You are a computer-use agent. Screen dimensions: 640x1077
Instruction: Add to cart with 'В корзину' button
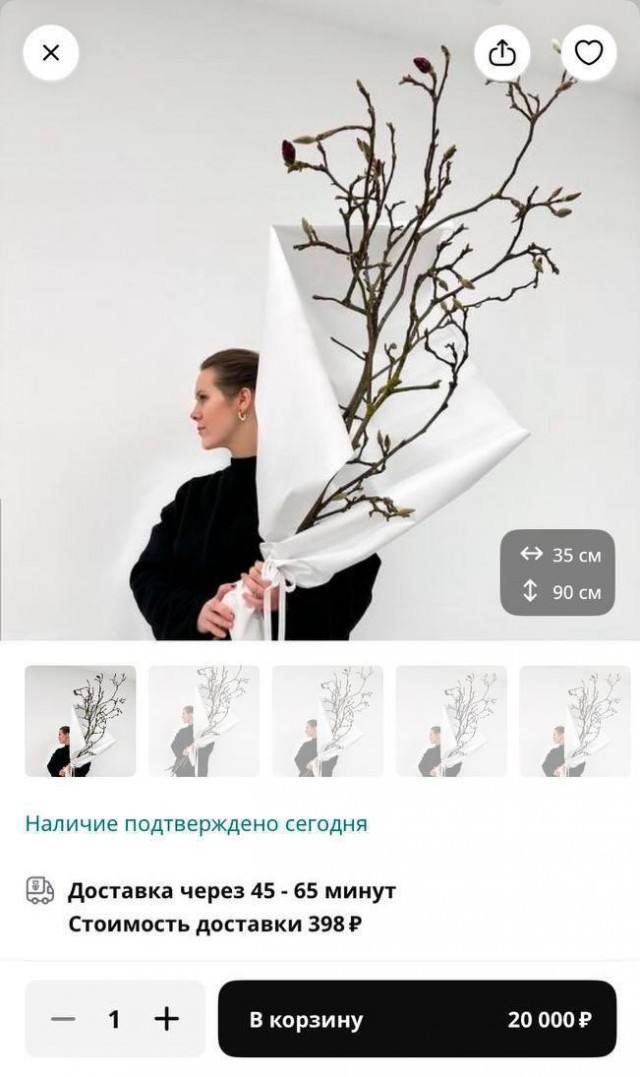pos(417,1019)
